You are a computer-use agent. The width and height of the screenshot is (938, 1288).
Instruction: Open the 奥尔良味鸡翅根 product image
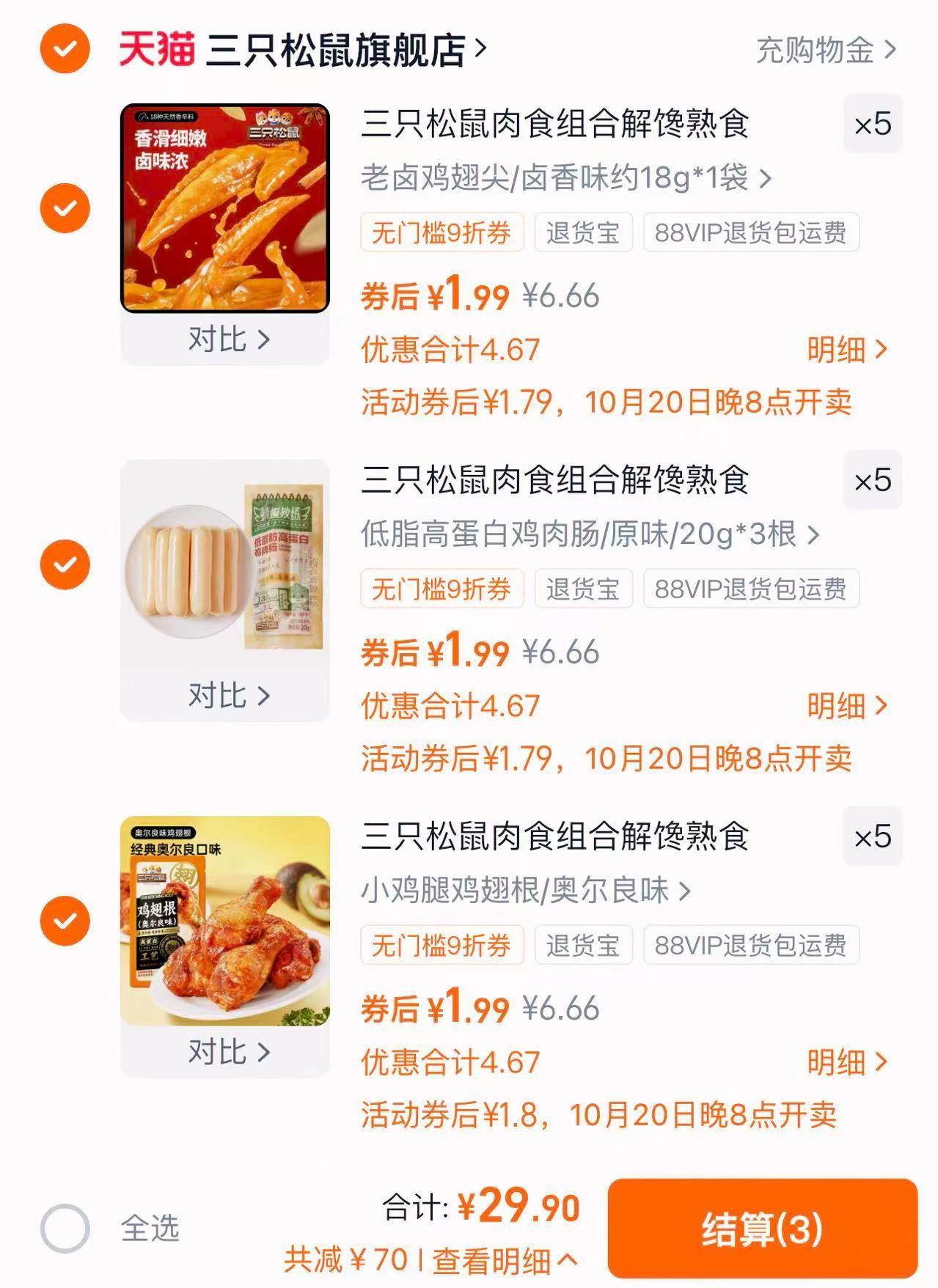coord(225,921)
